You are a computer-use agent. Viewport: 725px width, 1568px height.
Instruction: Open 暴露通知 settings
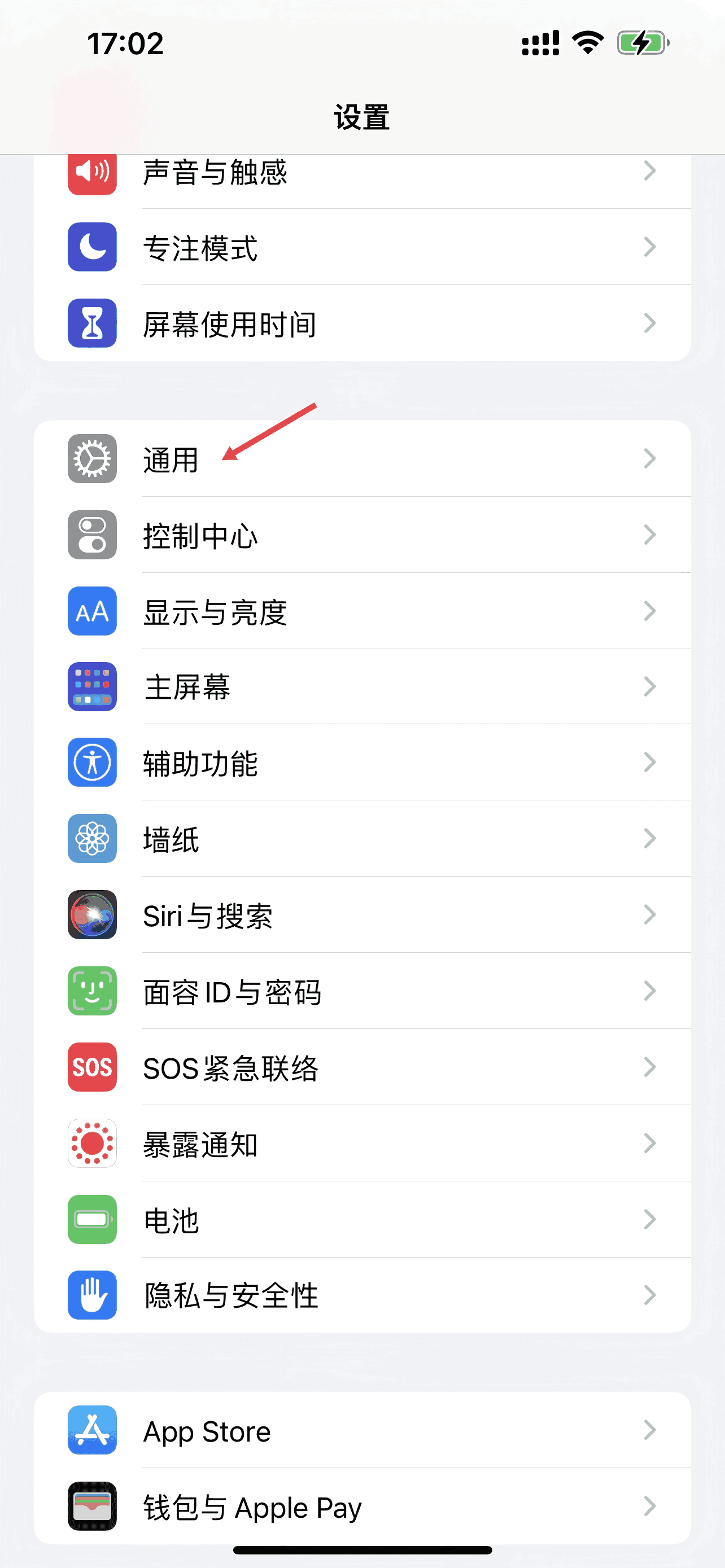(361, 1144)
